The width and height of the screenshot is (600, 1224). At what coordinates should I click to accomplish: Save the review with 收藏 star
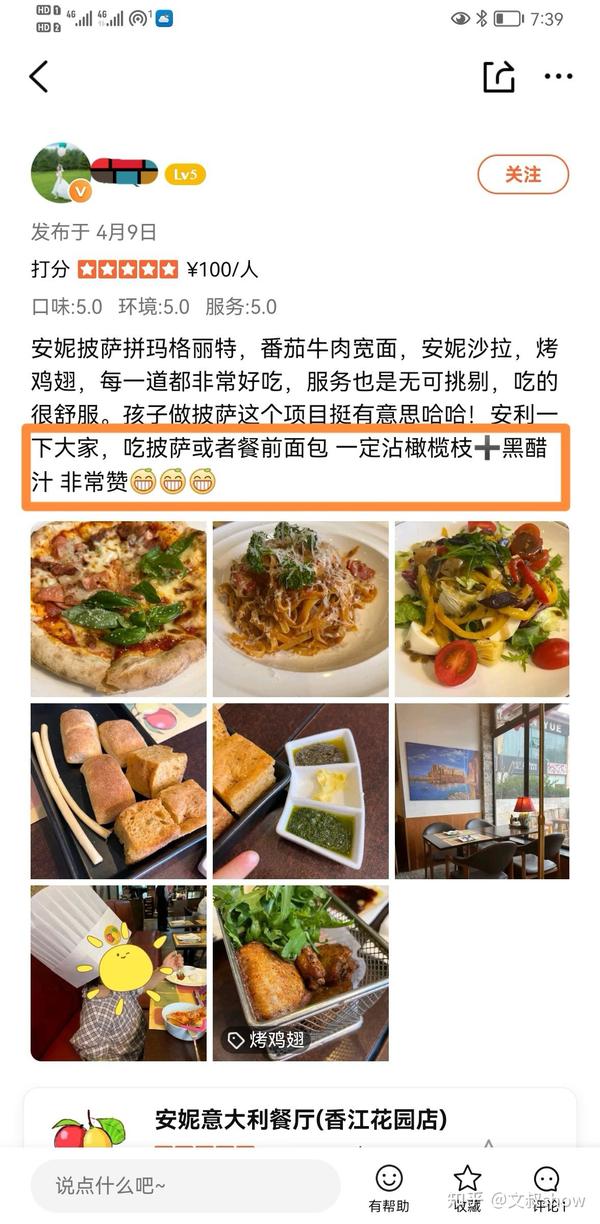[467, 1188]
